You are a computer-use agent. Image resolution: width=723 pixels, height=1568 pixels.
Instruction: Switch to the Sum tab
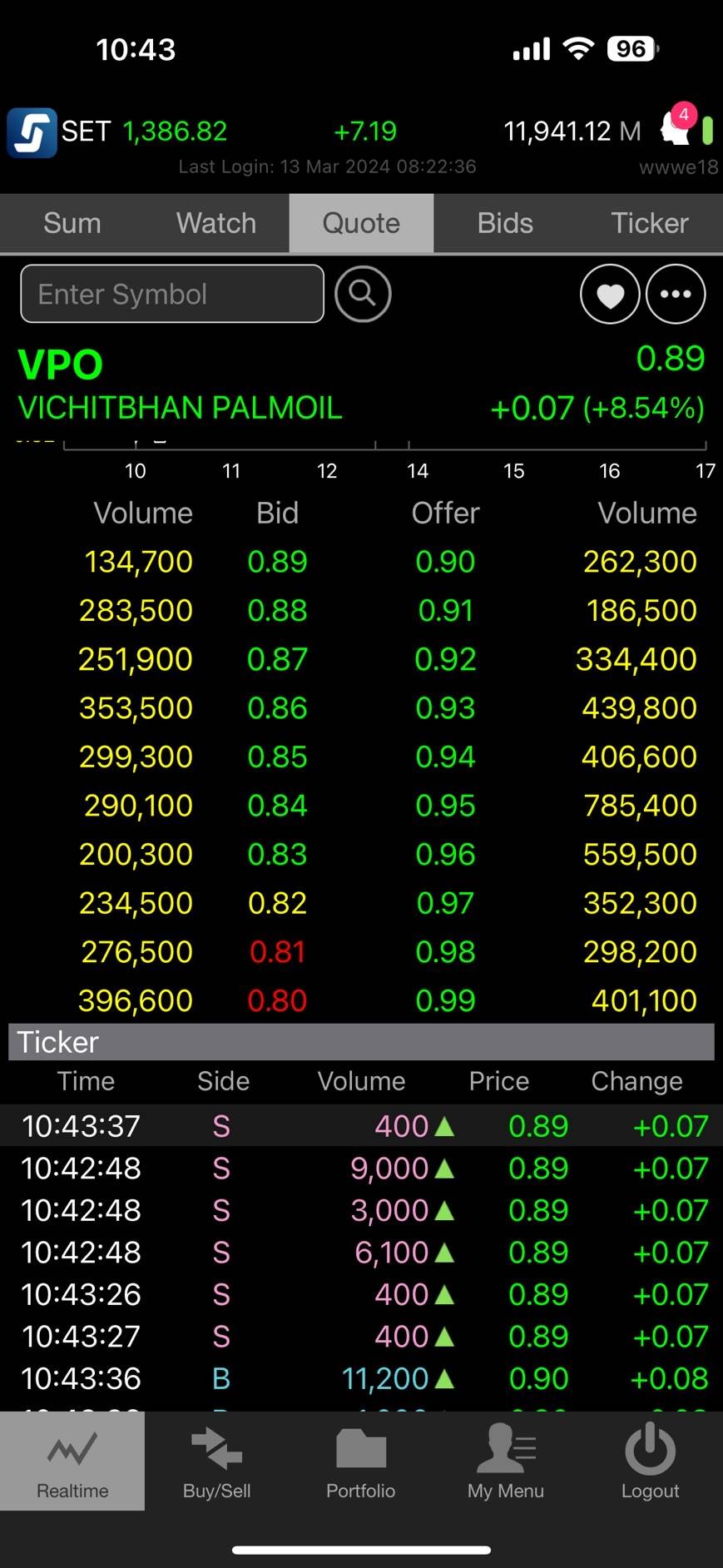point(72,223)
